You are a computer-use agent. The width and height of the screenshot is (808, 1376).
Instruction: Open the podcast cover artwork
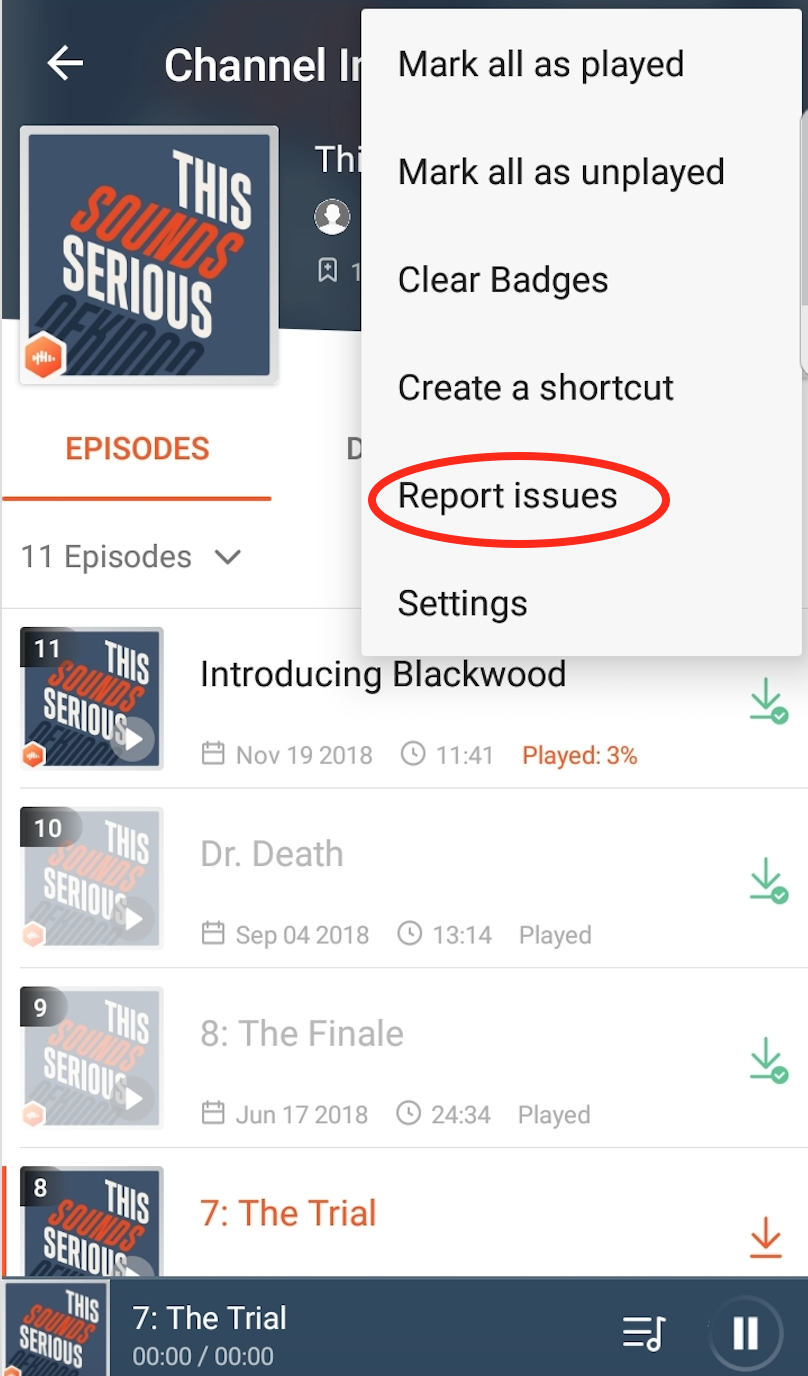(148, 254)
